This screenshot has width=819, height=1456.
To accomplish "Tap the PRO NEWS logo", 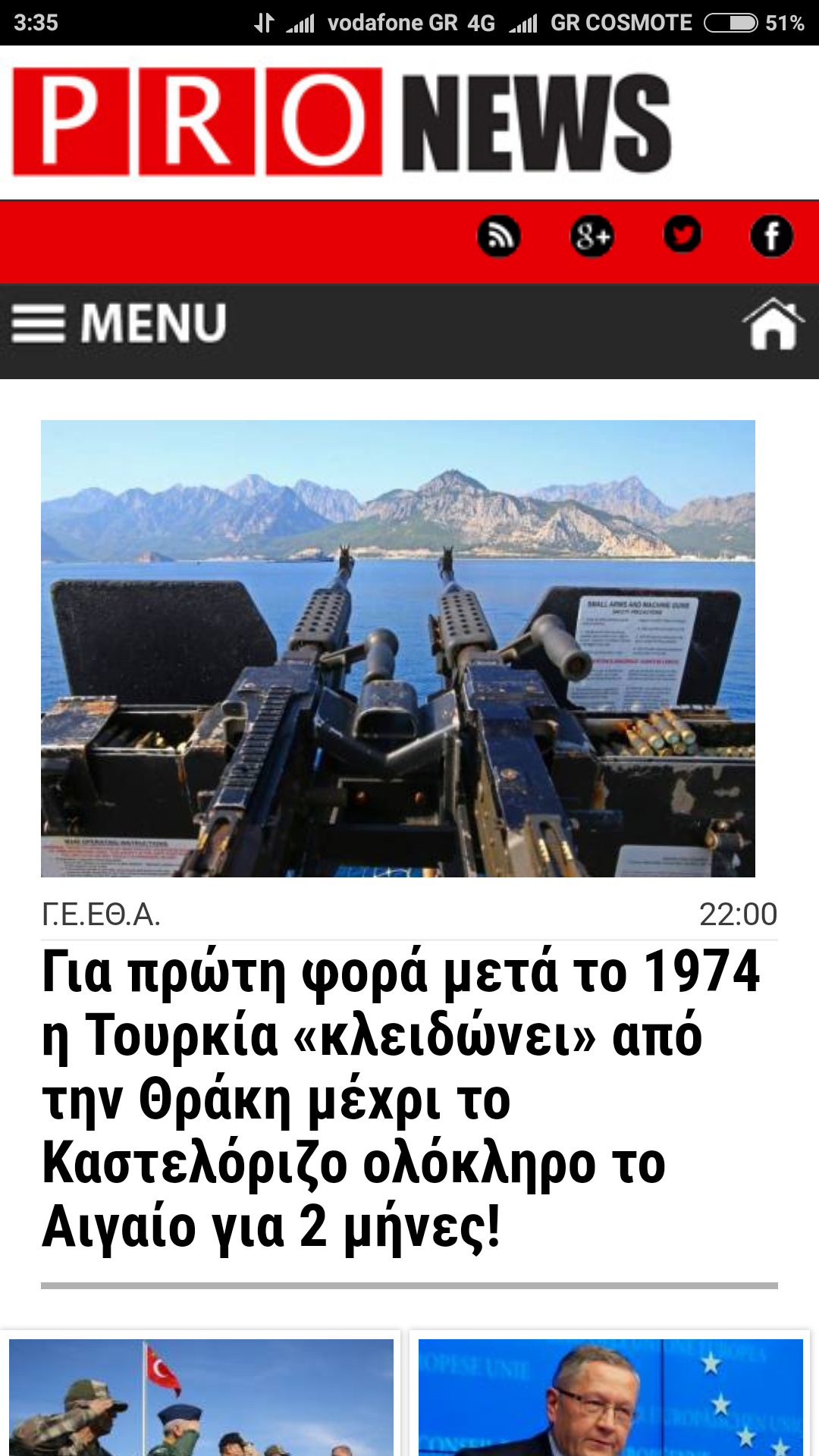I will click(341, 121).
